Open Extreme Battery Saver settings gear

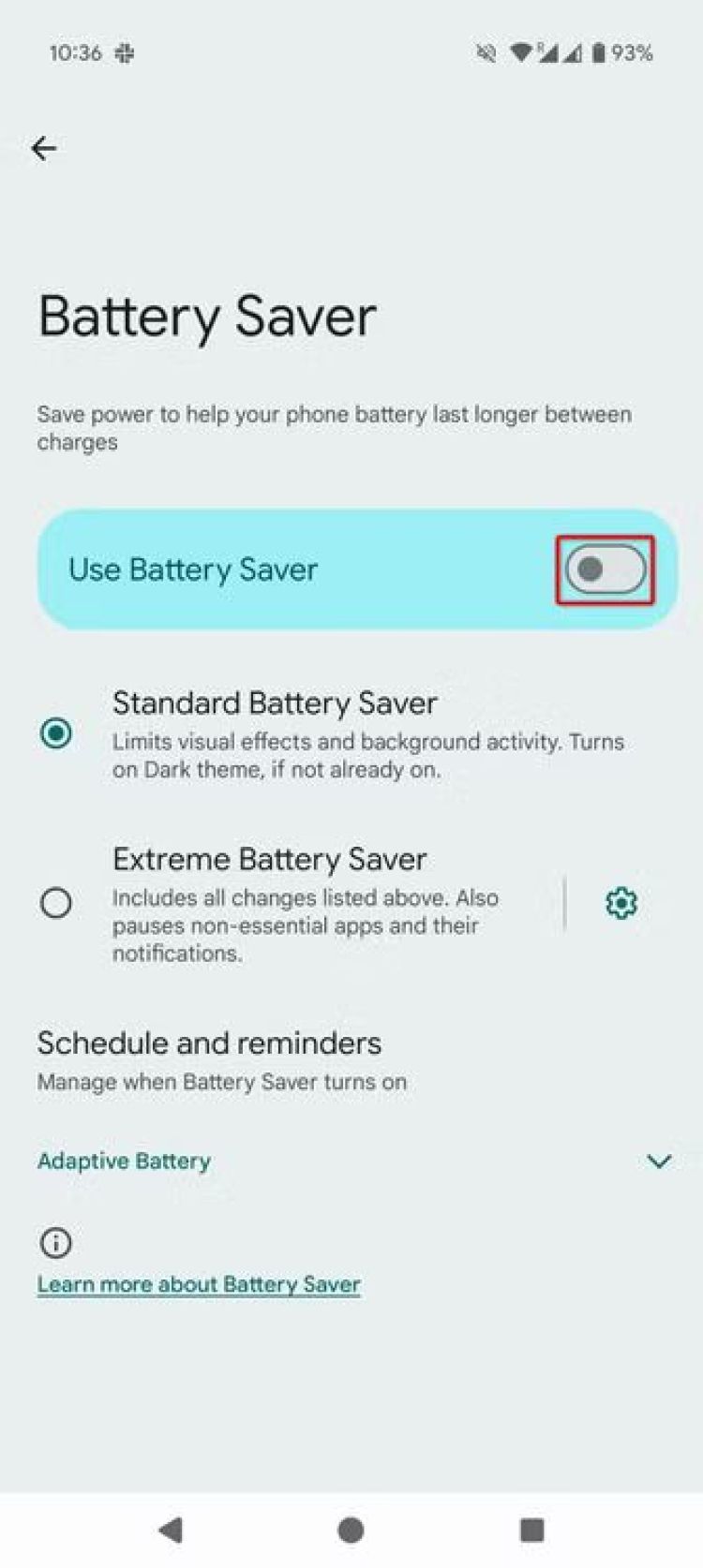621,903
